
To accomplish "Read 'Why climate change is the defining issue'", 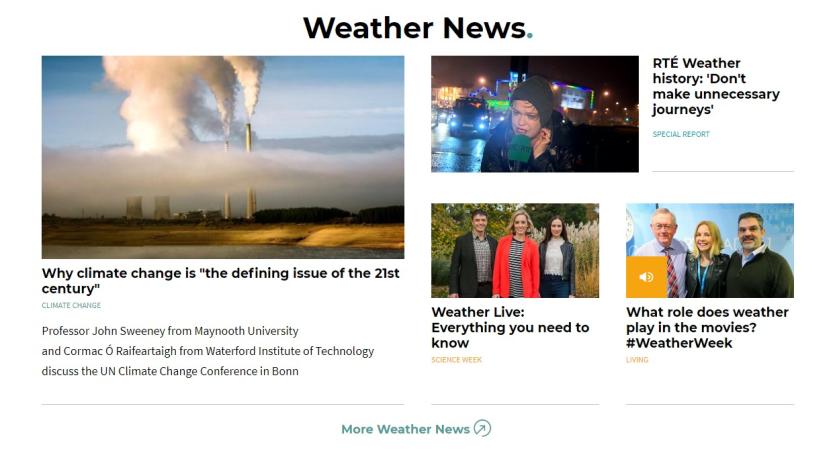I will click(220, 281).
